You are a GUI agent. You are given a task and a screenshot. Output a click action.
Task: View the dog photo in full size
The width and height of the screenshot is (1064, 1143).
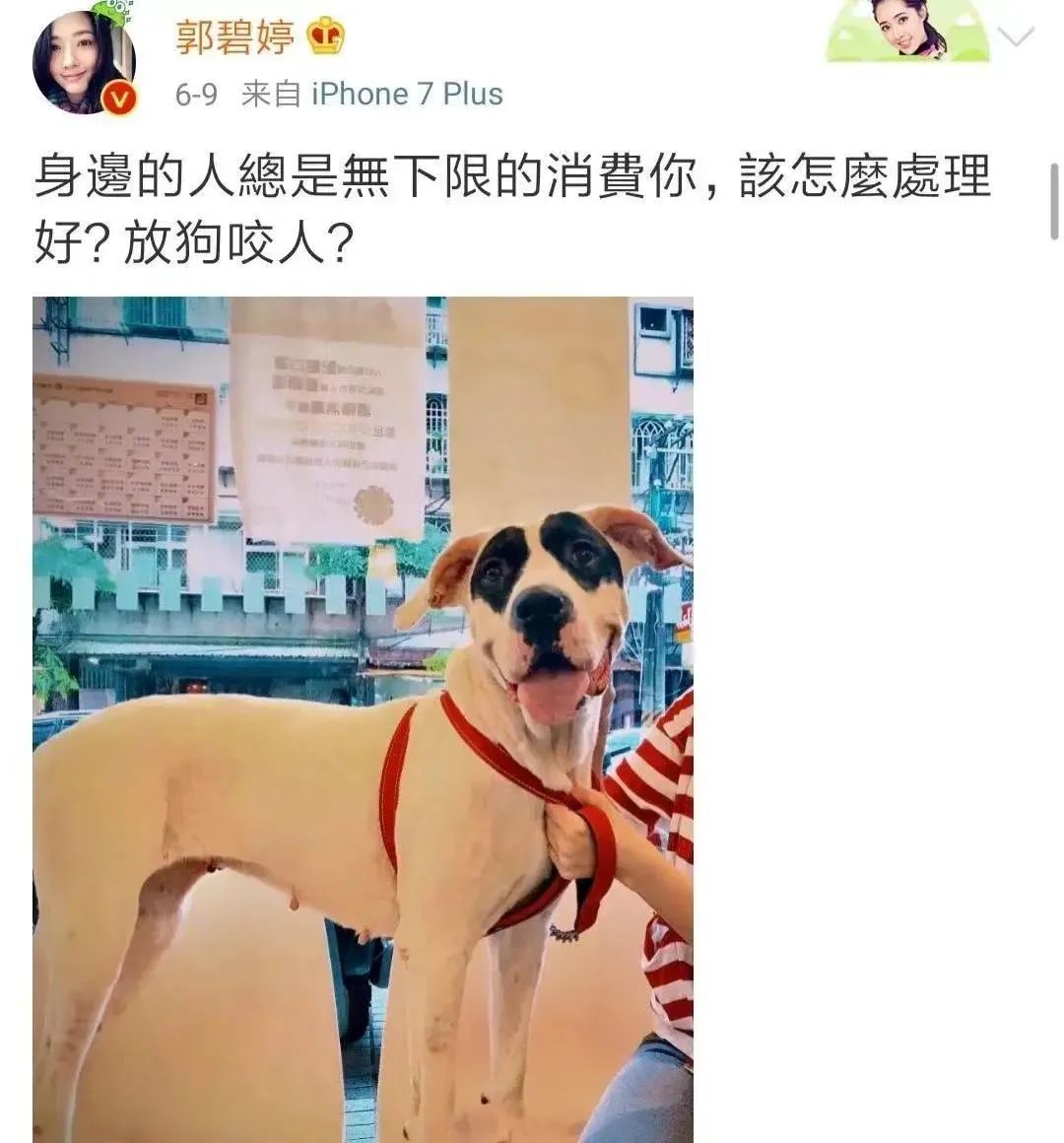point(363,719)
